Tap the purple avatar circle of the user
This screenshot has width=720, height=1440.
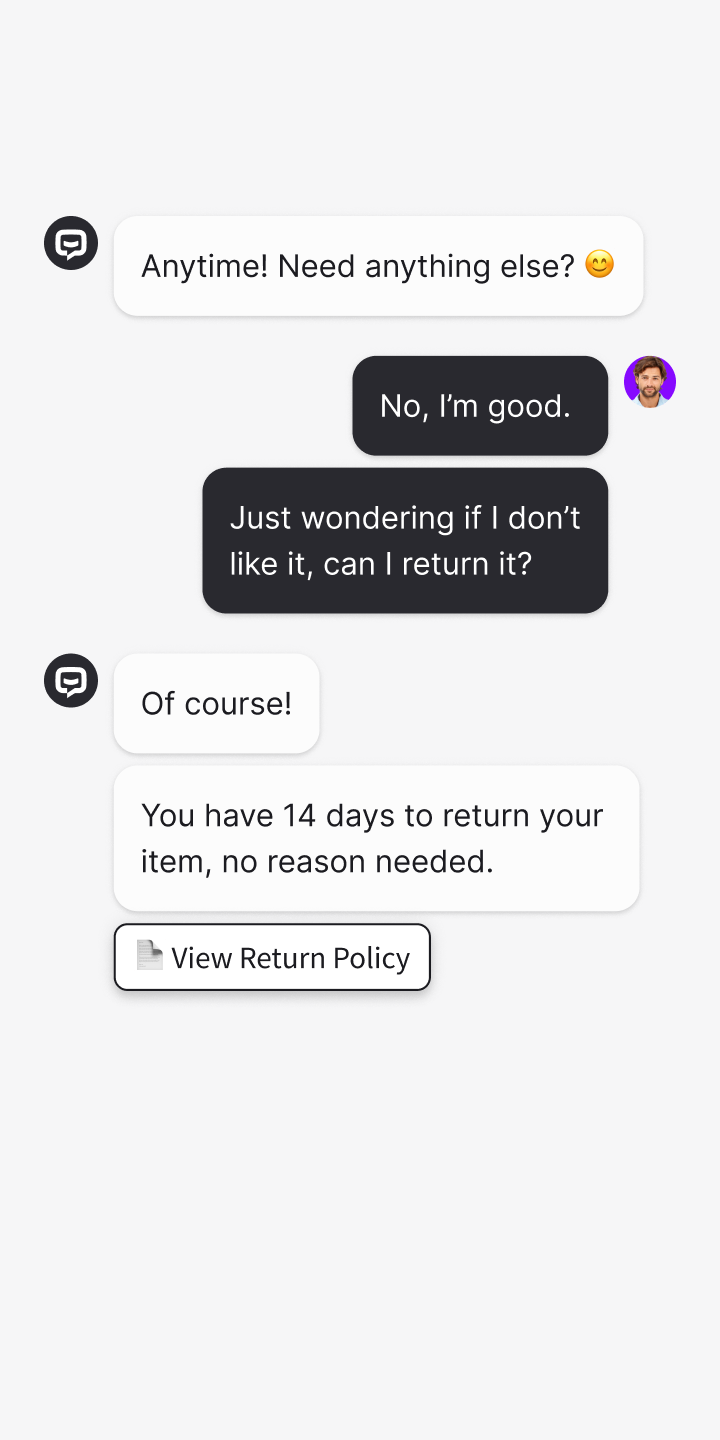click(650, 382)
